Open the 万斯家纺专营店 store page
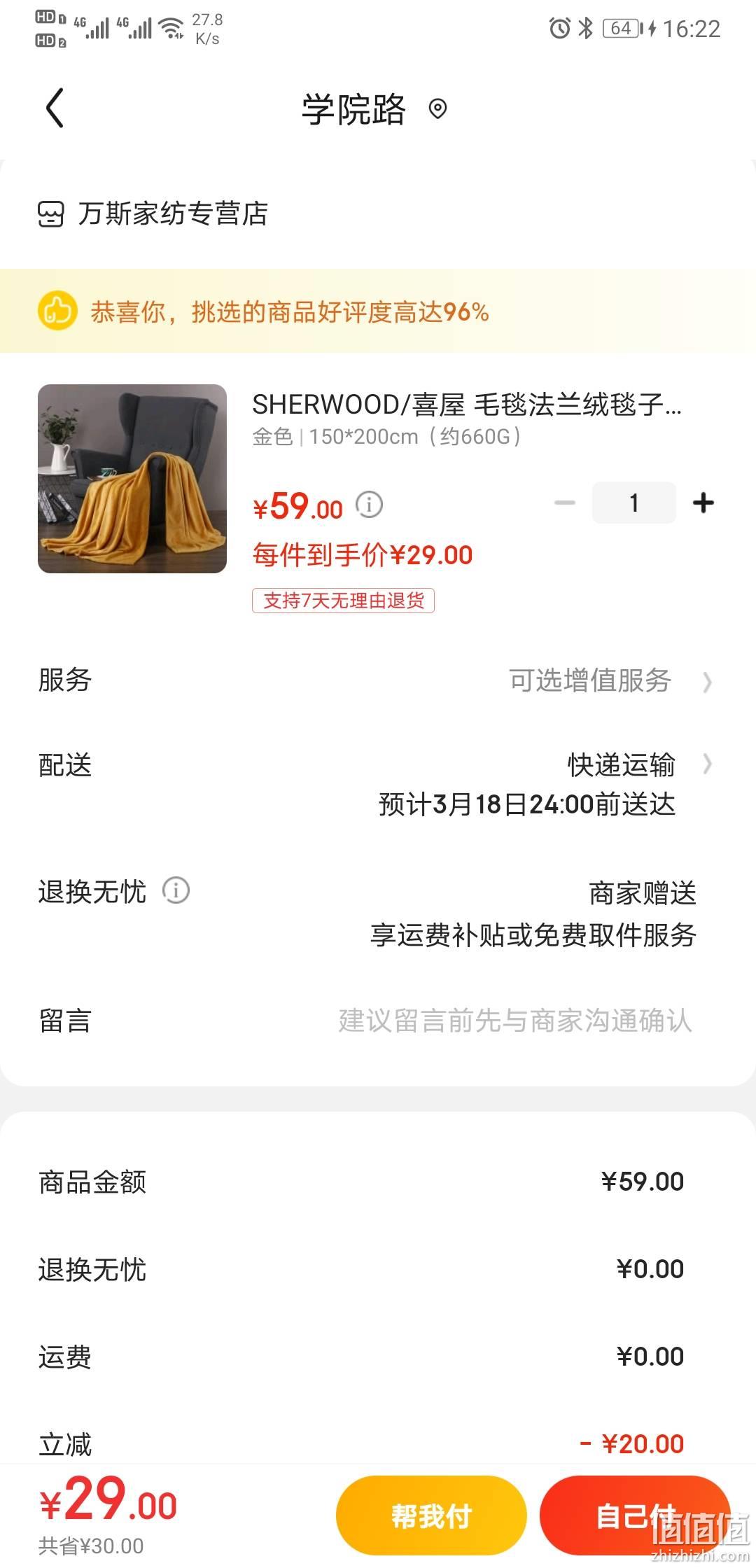Image resolution: width=756 pixels, height=1568 pixels. coord(153,213)
